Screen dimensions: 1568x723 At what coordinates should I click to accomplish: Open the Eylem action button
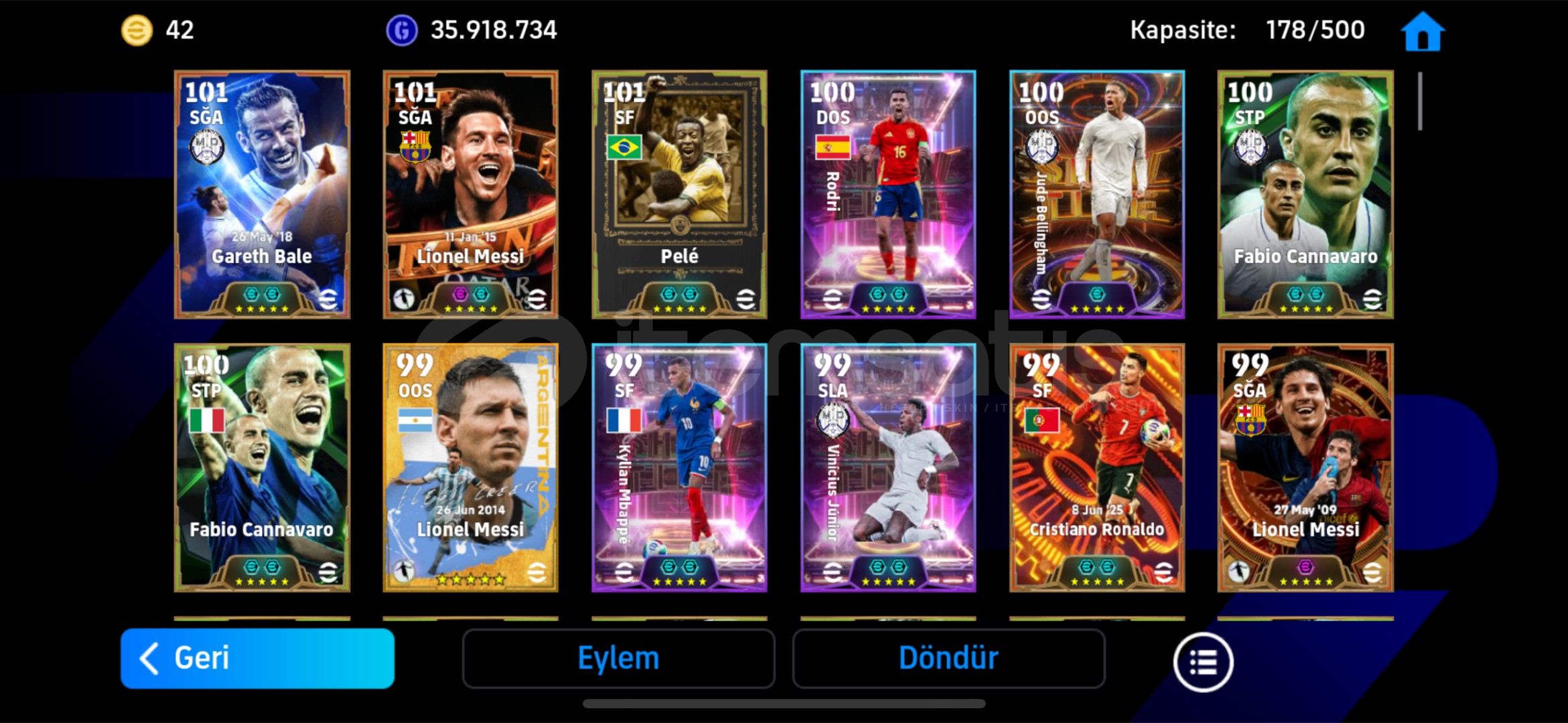pos(618,658)
